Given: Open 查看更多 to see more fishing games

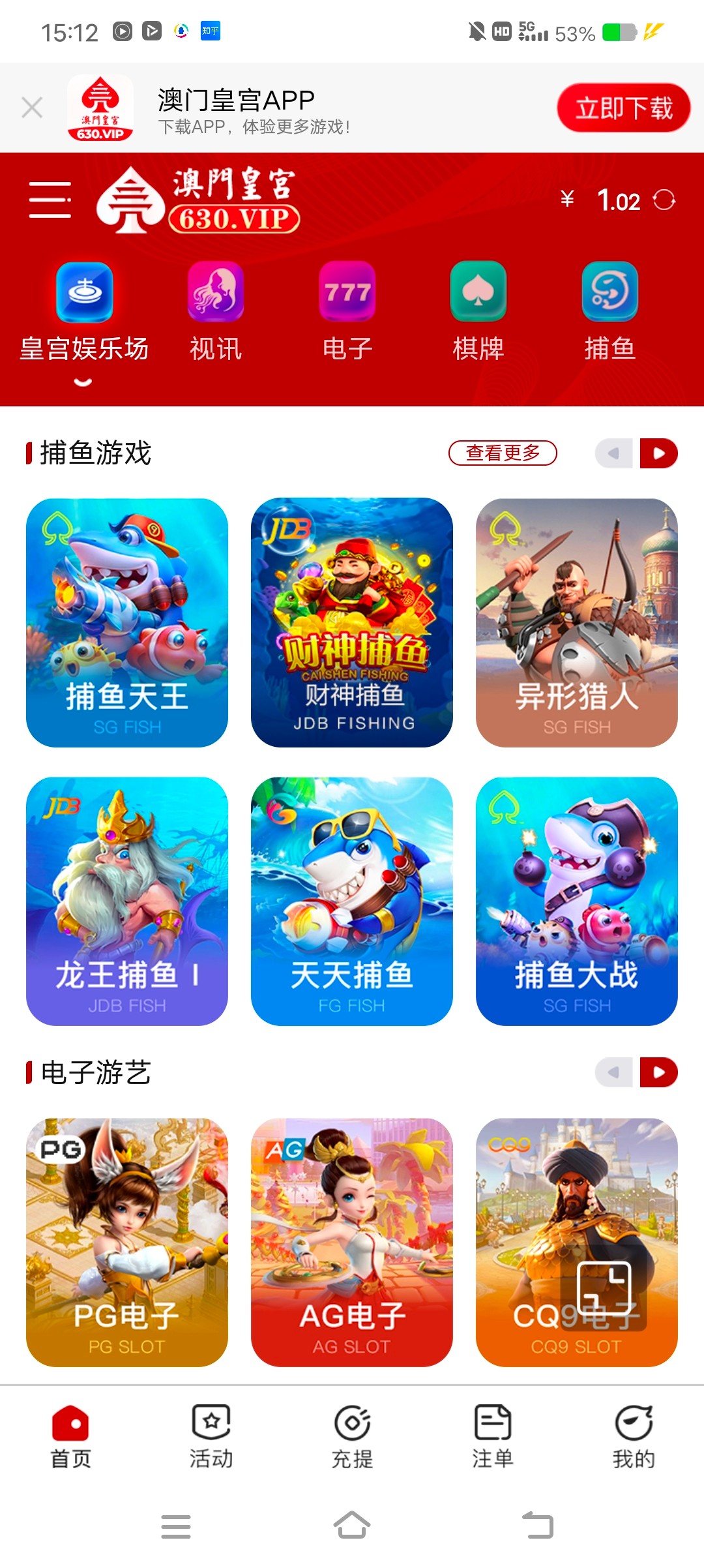Looking at the screenshot, I should (x=503, y=453).
